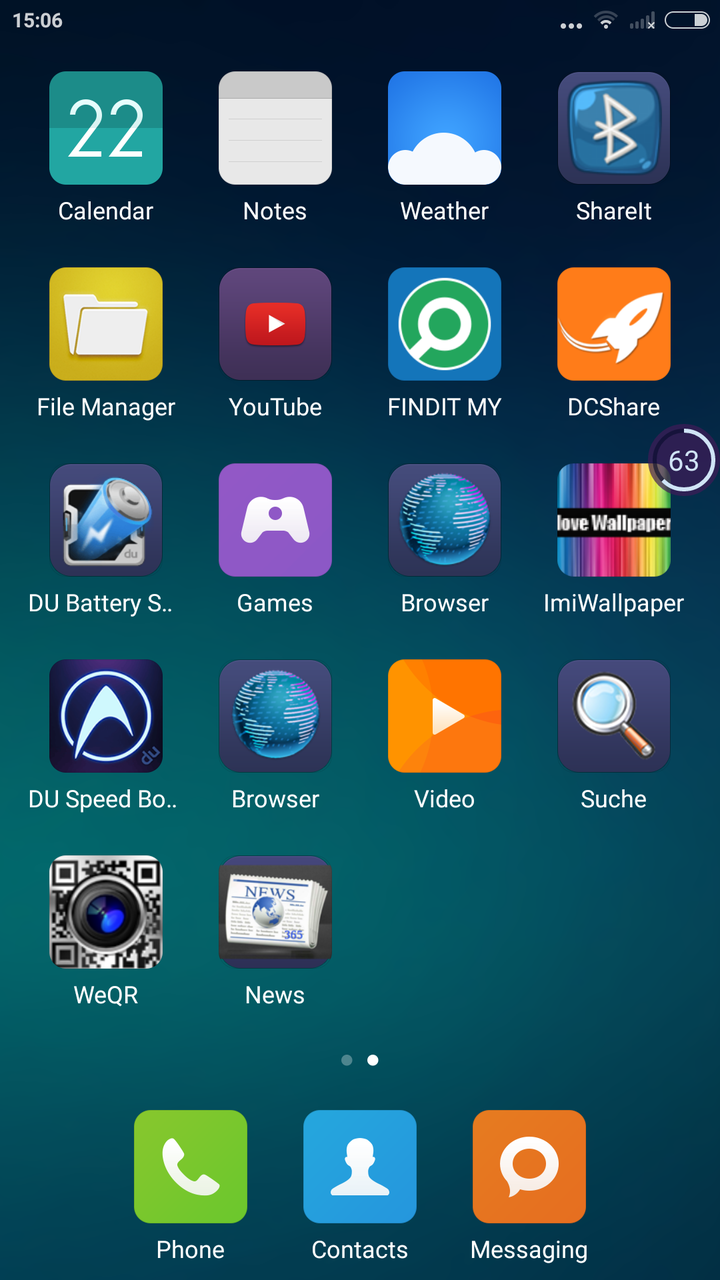
Task: Open the Games app
Action: coord(275,520)
